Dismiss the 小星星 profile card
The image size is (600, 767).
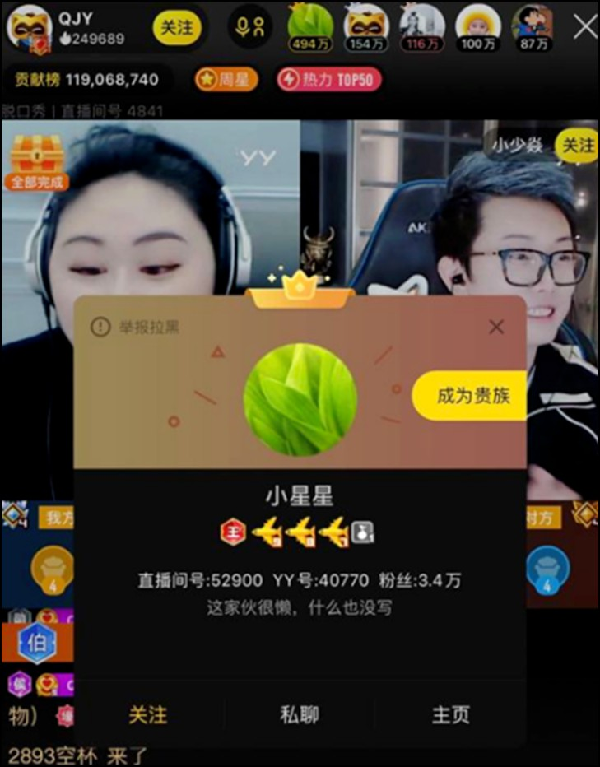click(496, 327)
